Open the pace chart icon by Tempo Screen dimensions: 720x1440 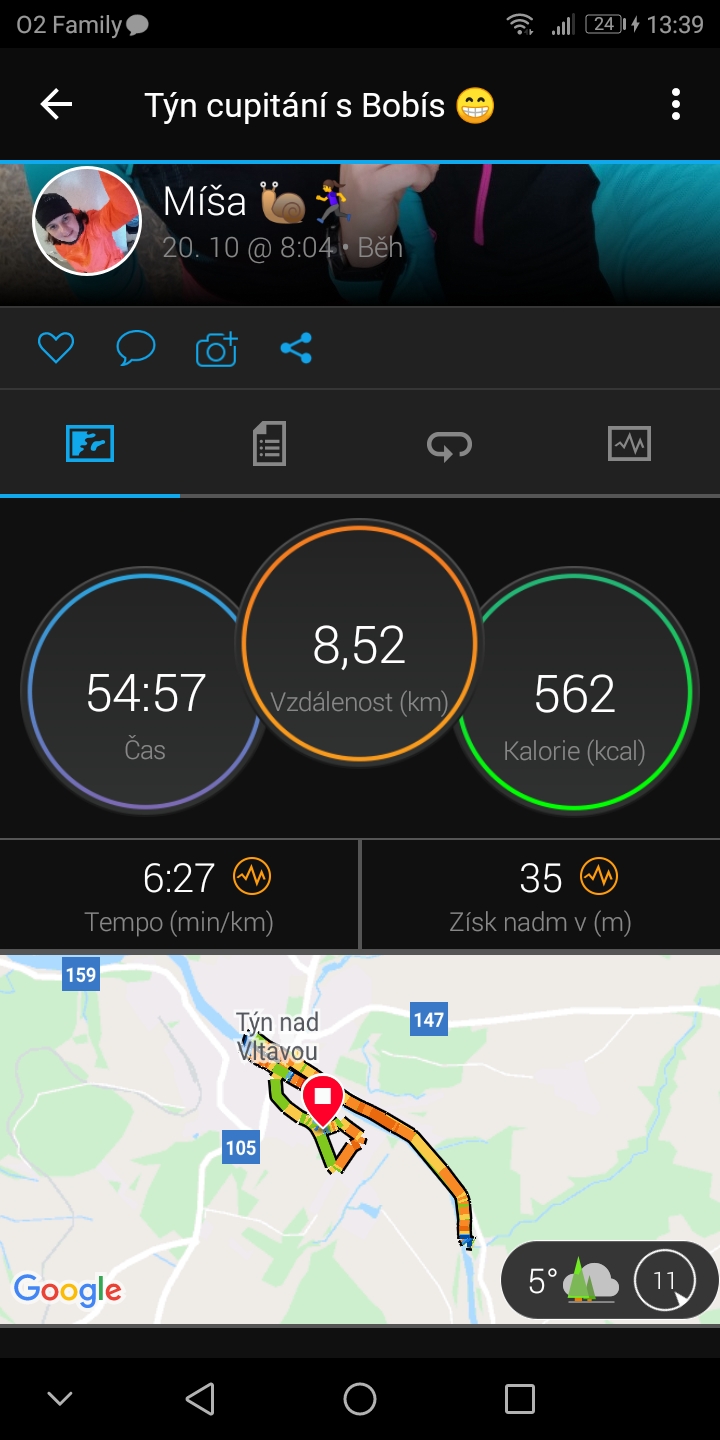click(x=252, y=877)
